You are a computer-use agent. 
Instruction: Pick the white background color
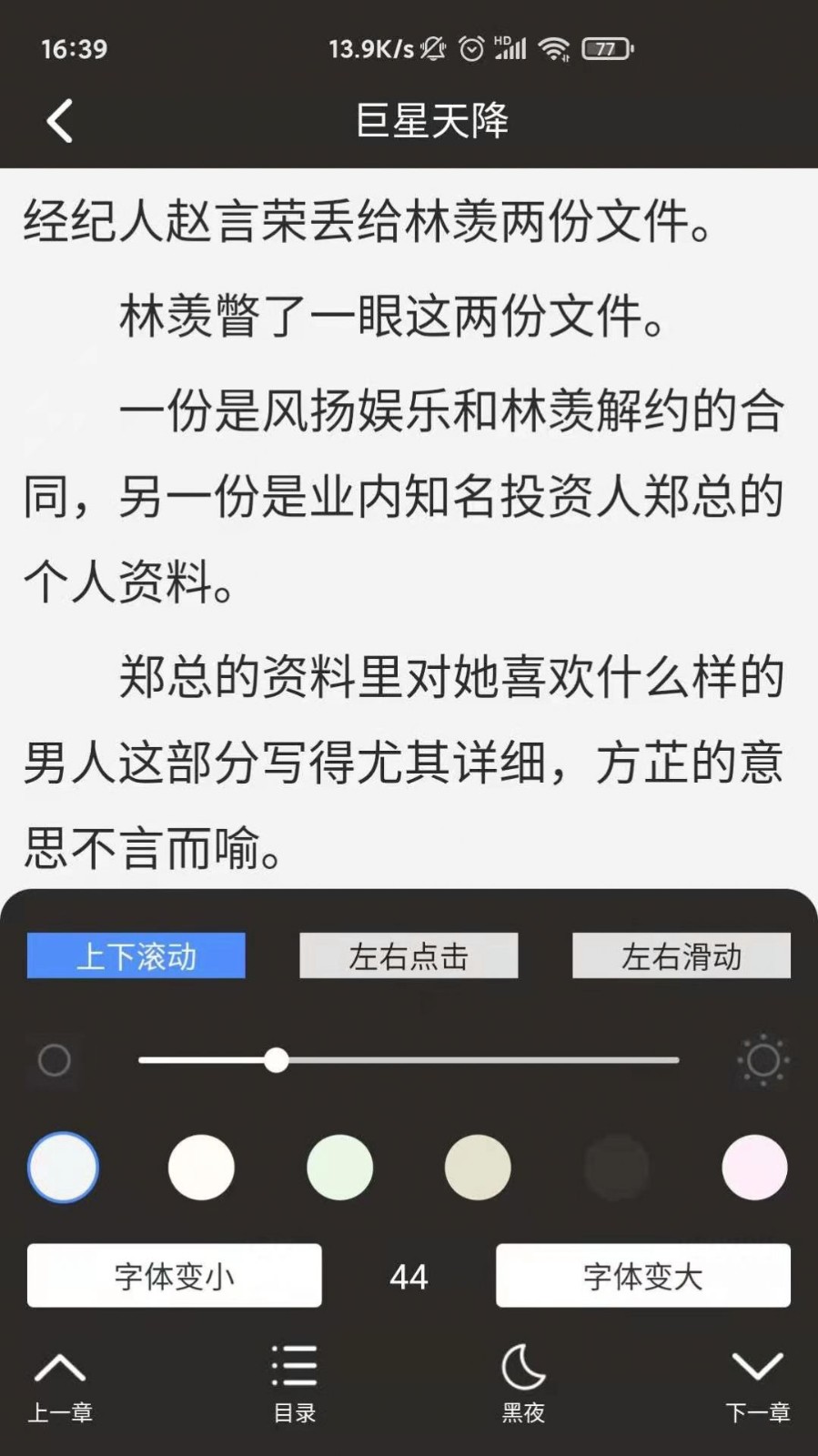201,1168
